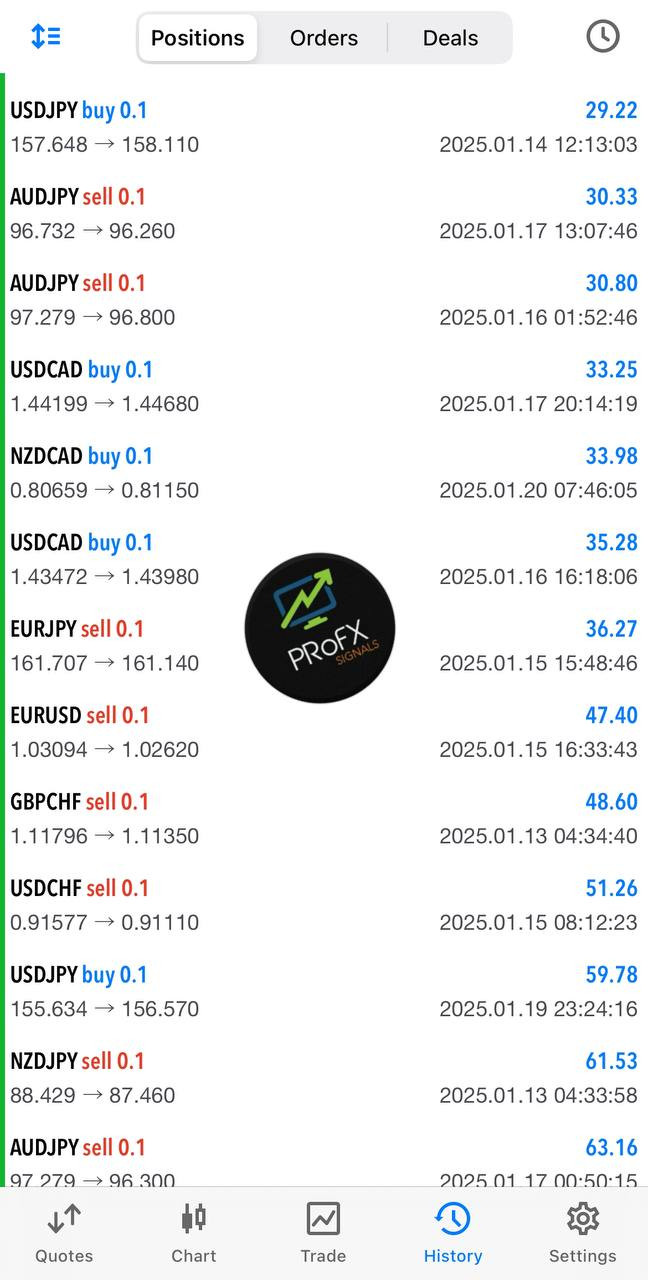This screenshot has width=648, height=1280.
Task: Select the Positions segment
Action: 198,38
